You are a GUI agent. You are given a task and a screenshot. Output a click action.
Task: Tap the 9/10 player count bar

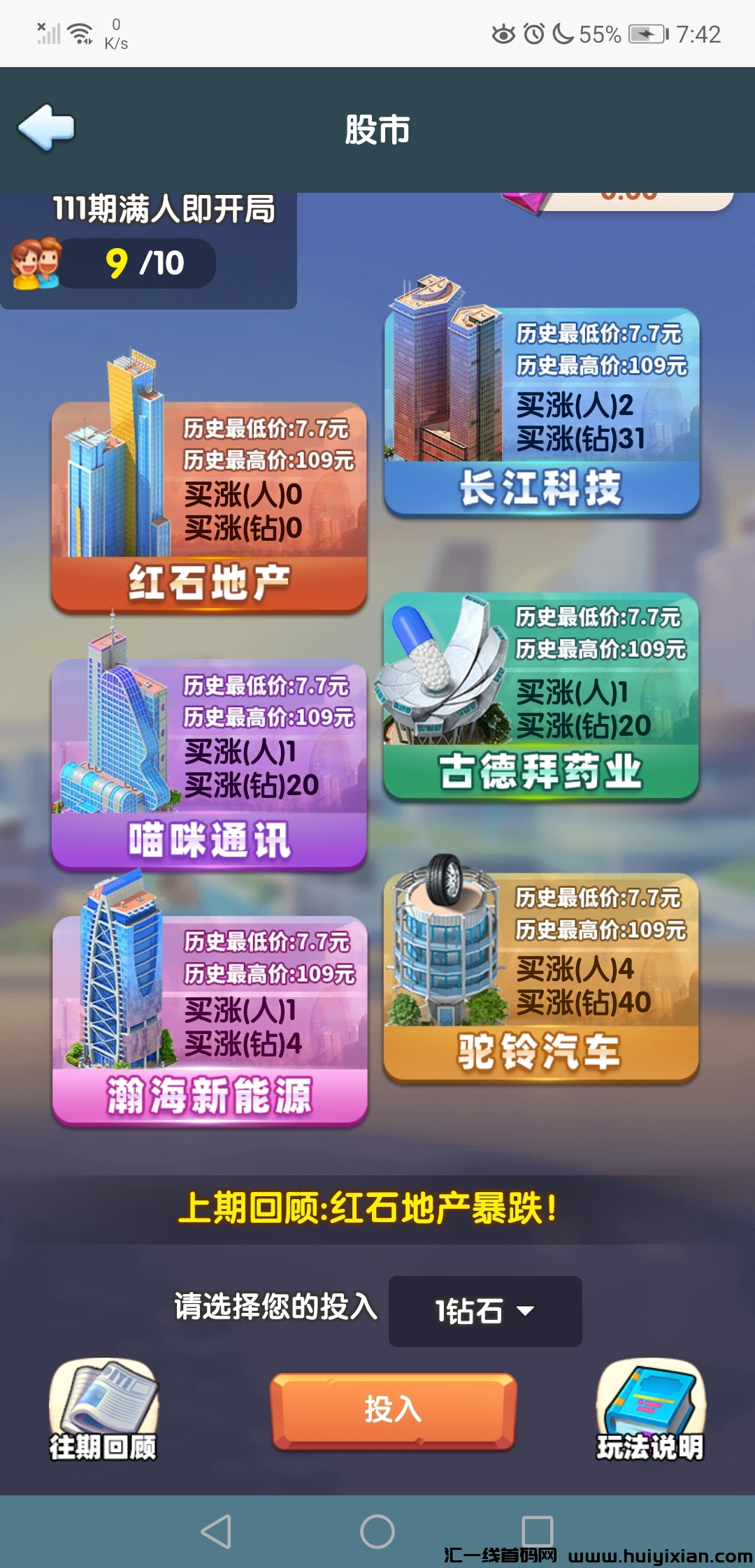tap(140, 264)
